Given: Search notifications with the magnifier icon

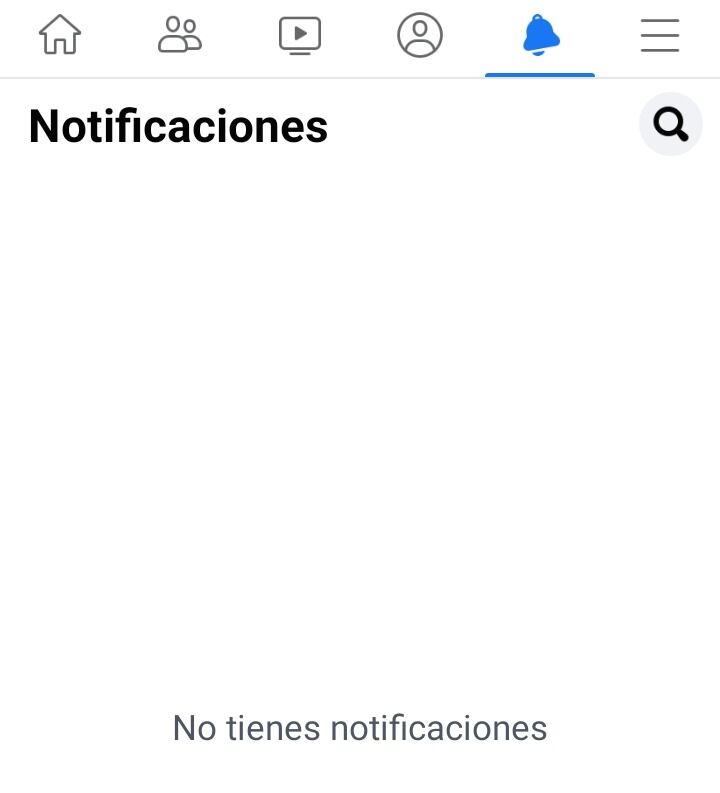Looking at the screenshot, I should point(670,125).
